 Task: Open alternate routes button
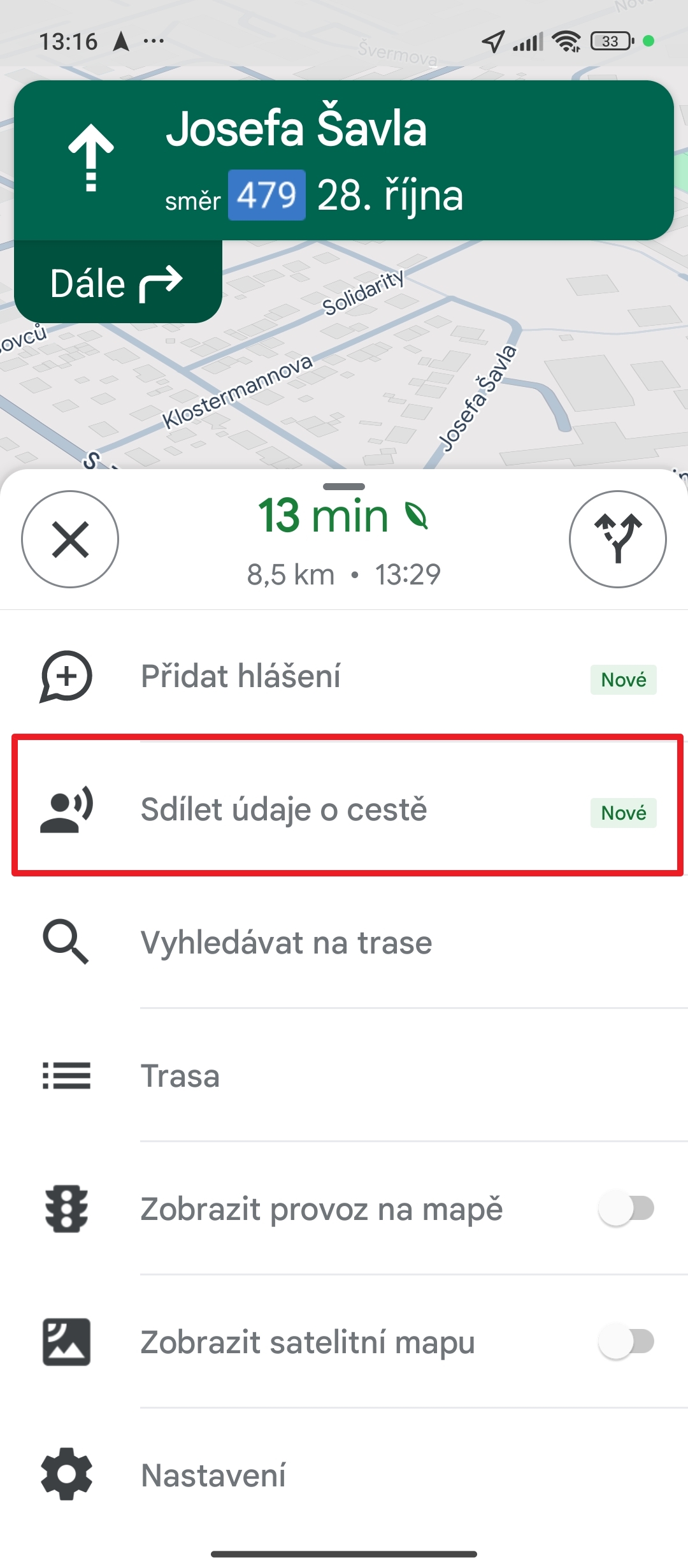click(617, 539)
